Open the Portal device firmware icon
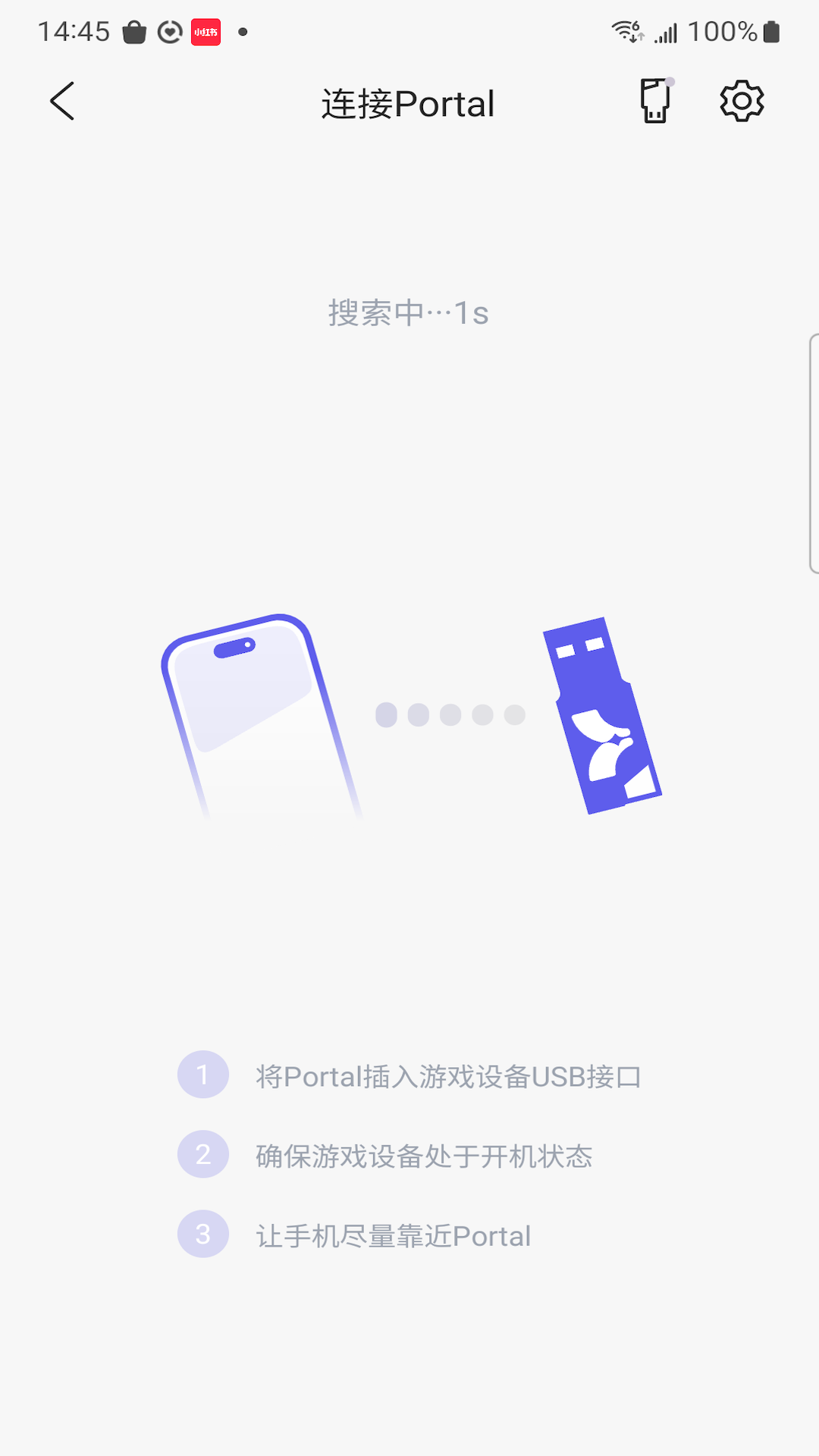This screenshot has height=1456, width=819. 654,101
